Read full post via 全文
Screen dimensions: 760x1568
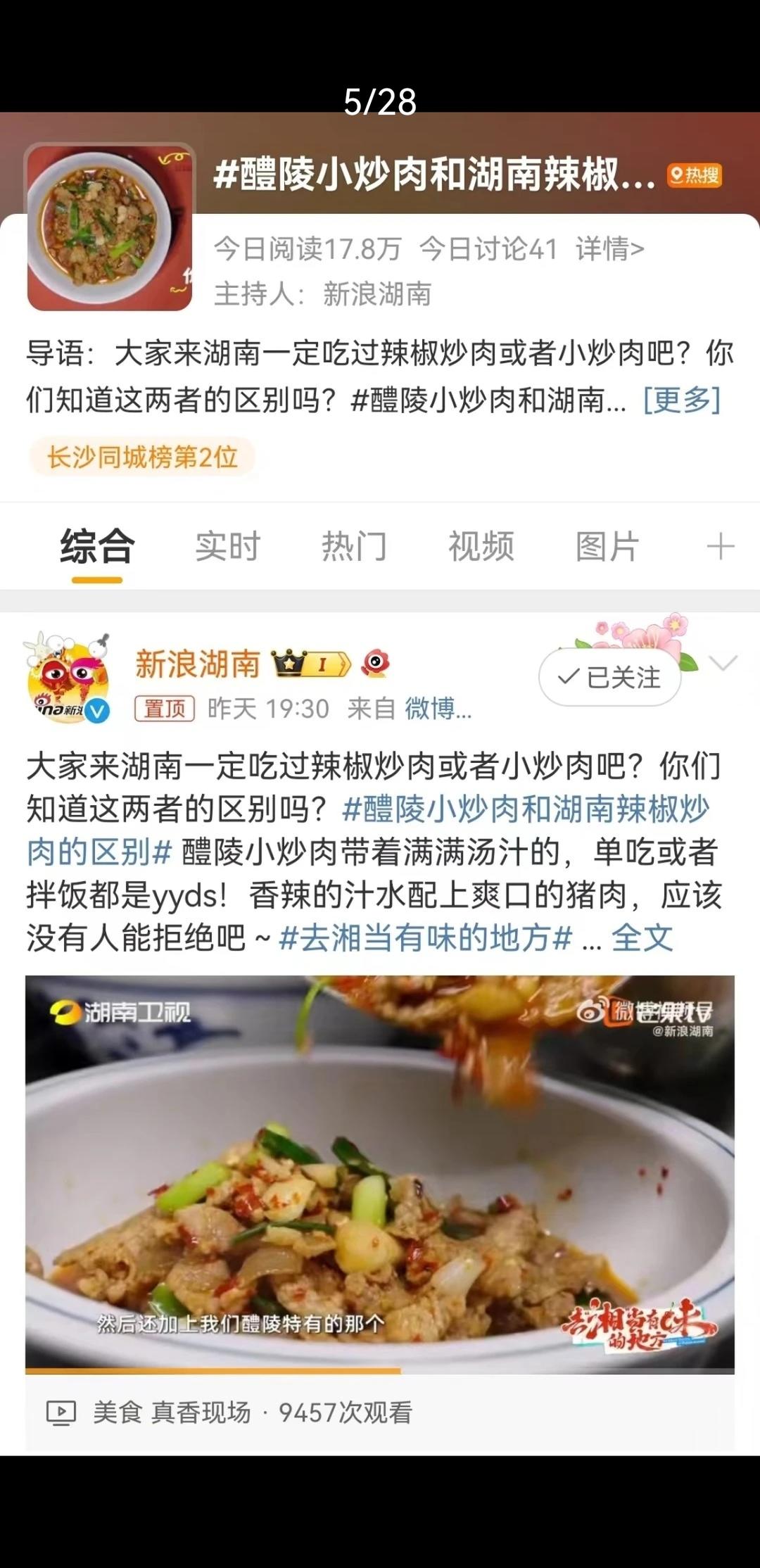[x=642, y=938]
